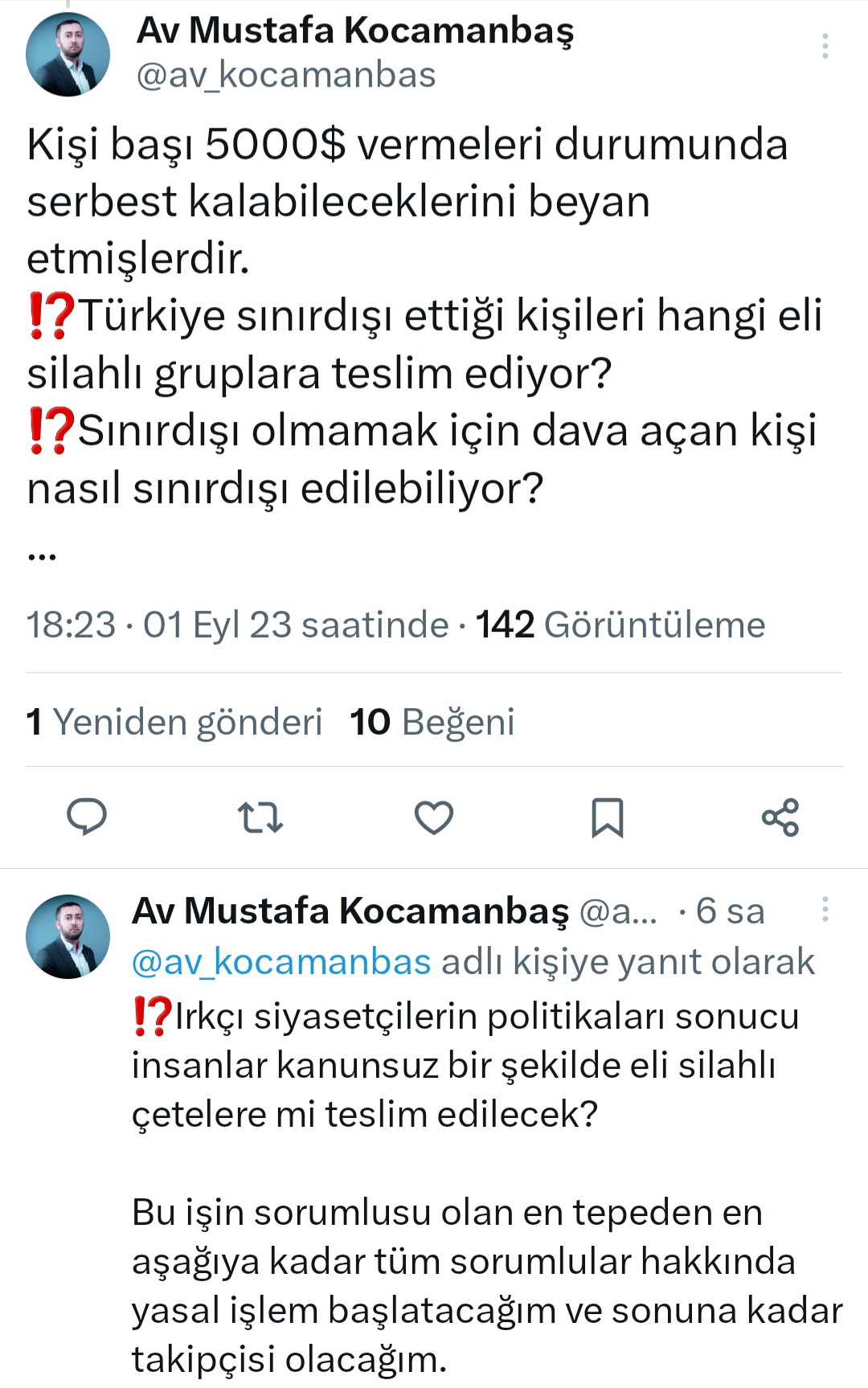Open overflow menu on the main tweet
Screen dimensions: 868x1388
pyautogui.click(x=825, y=47)
